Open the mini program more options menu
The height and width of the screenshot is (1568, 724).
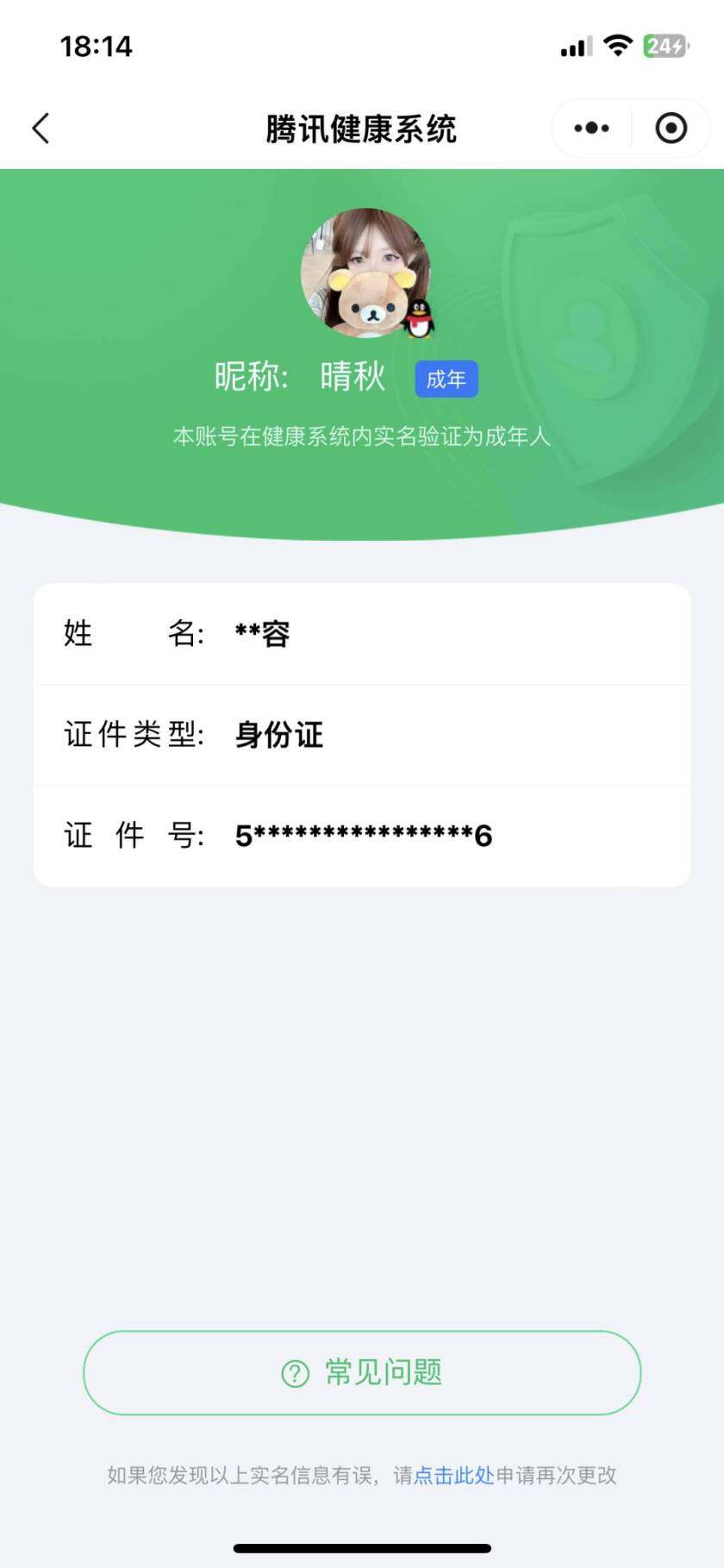click(x=591, y=128)
